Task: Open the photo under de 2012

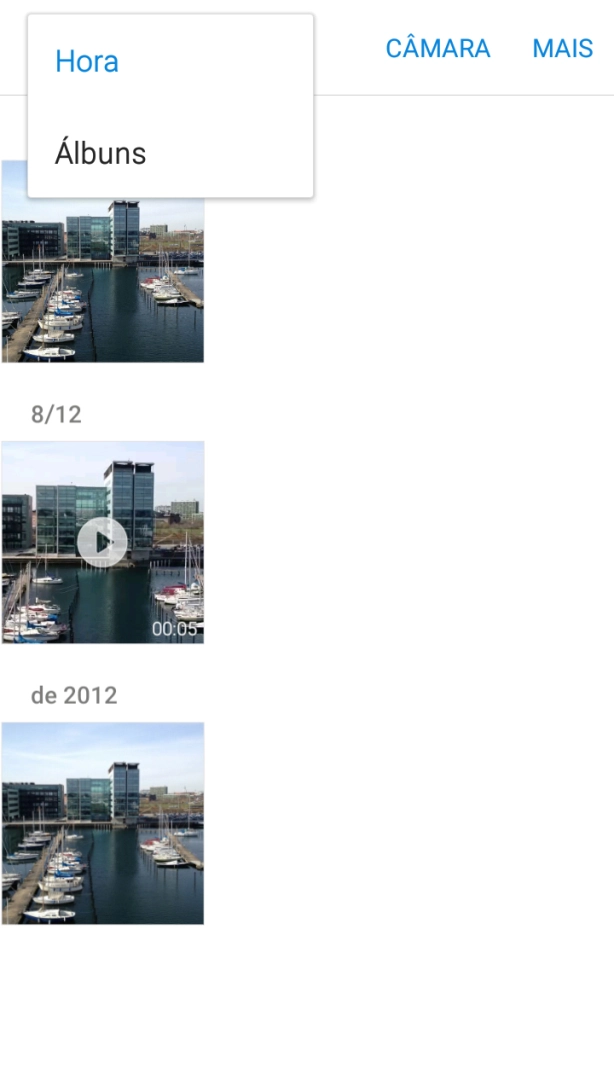Action: coord(103,823)
